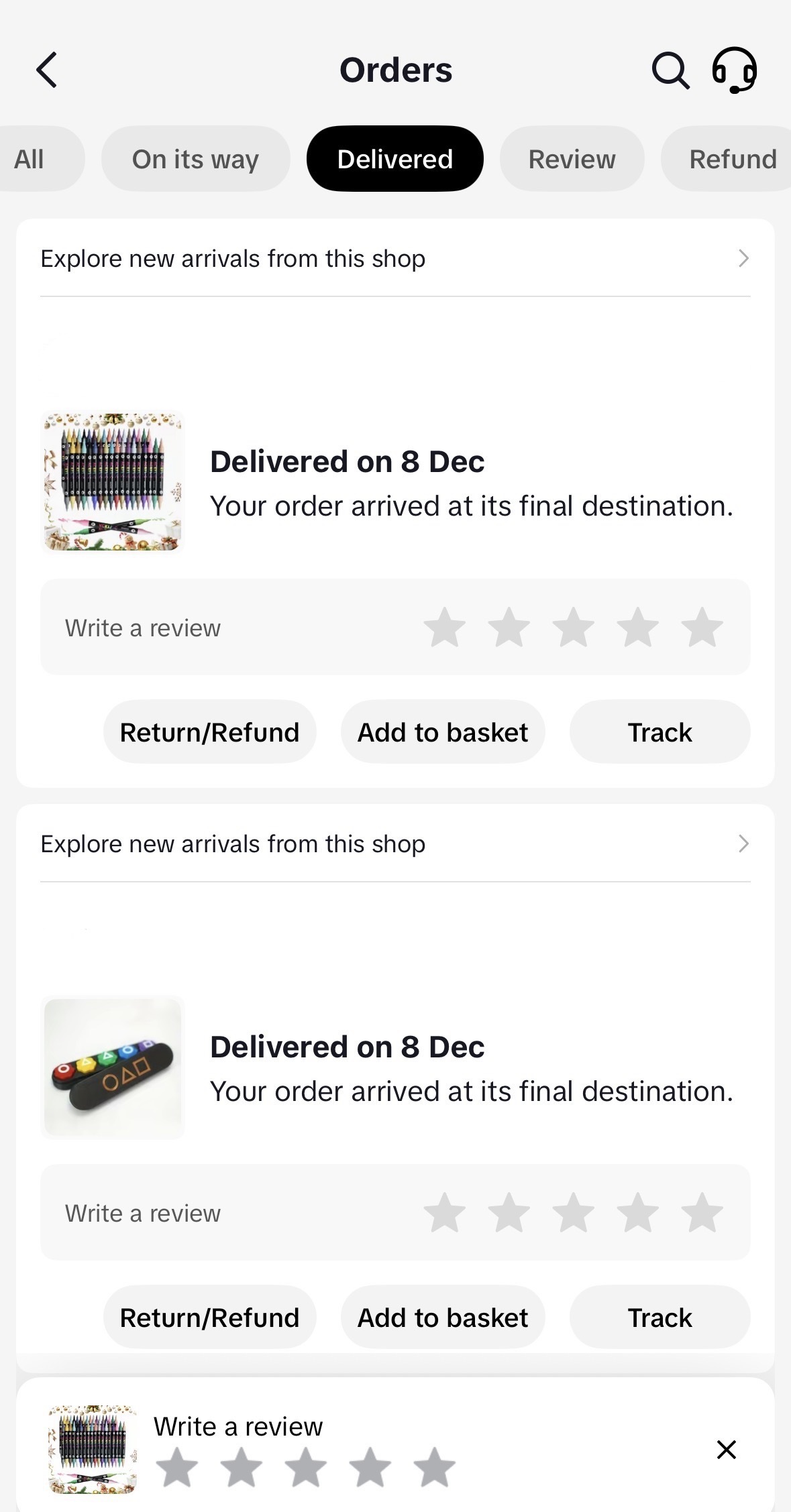Viewport: 791px width, 1512px height.
Task: Dismiss the review prompt with the X
Action: 726,1450
